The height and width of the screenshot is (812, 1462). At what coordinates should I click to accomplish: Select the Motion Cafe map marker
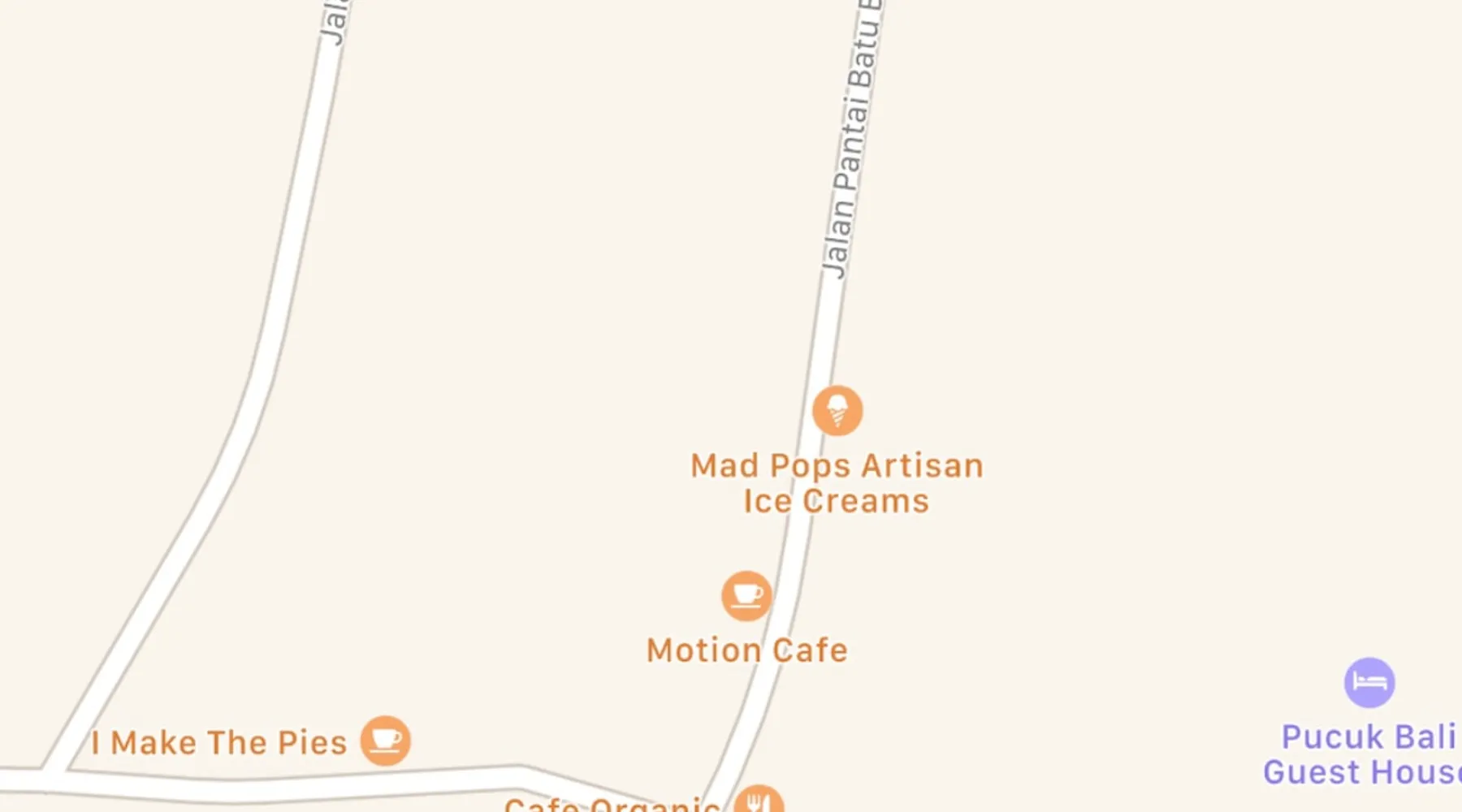(x=746, y=596)
